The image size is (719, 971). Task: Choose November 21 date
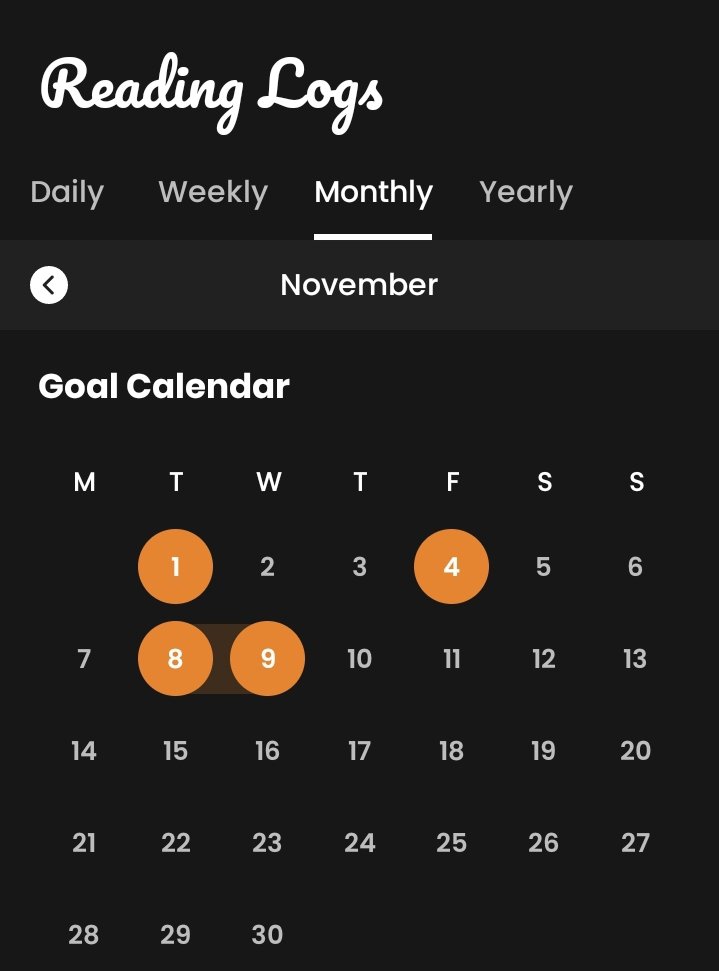point(84,843)
